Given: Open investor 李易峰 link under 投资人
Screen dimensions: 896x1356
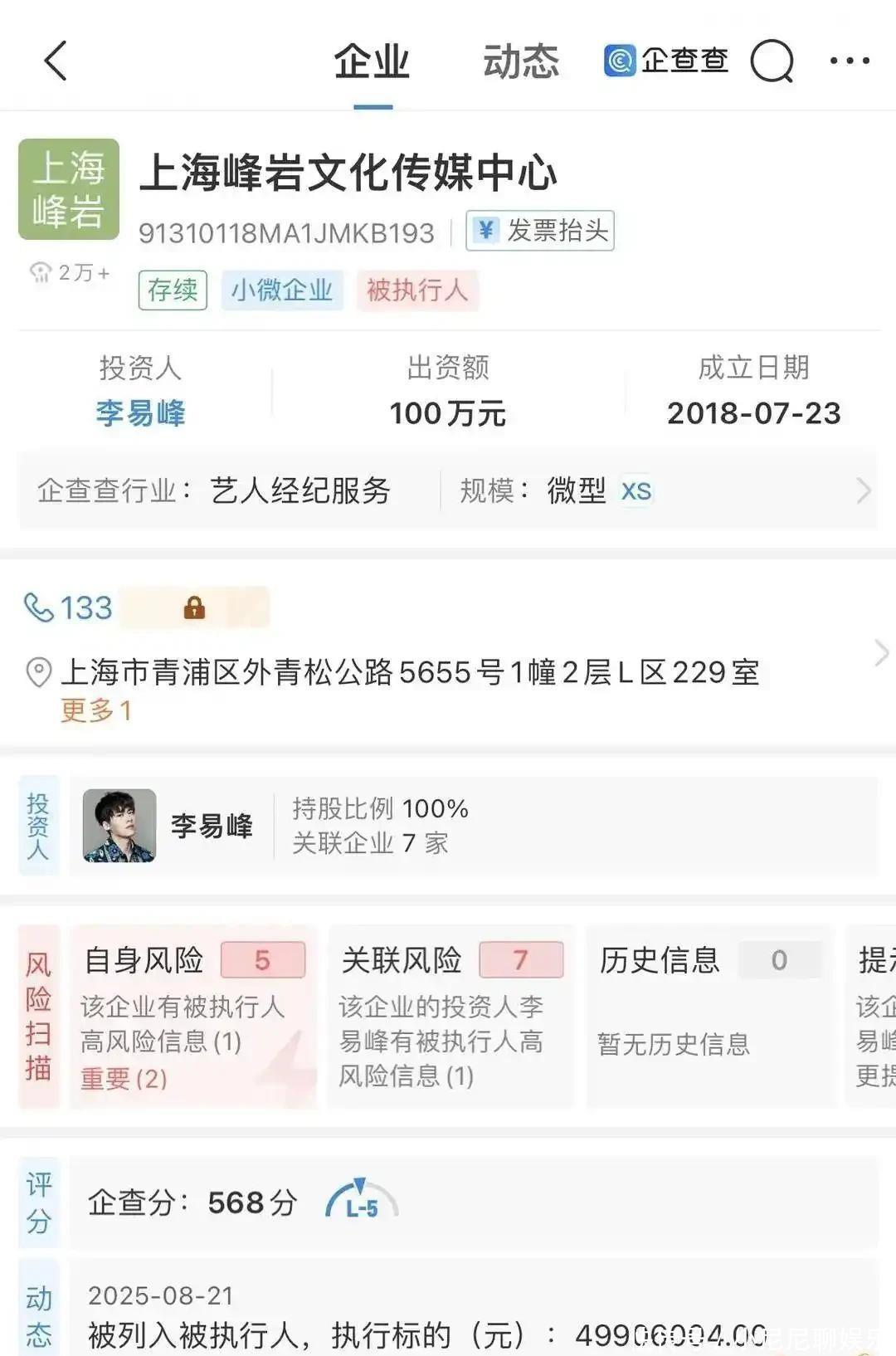Looking at the screenshot, I should [x=140, y=412].
